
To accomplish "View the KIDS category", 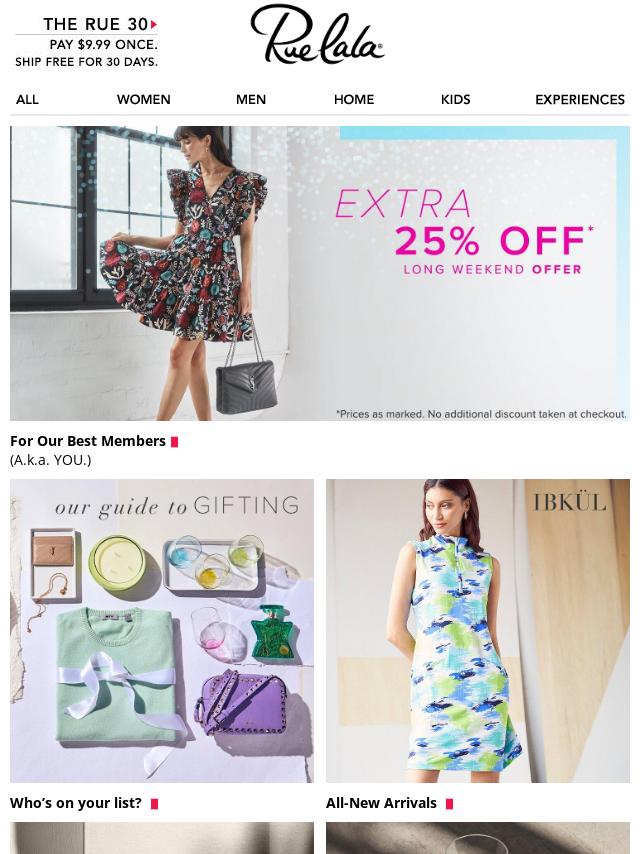I will coord(455,99).
